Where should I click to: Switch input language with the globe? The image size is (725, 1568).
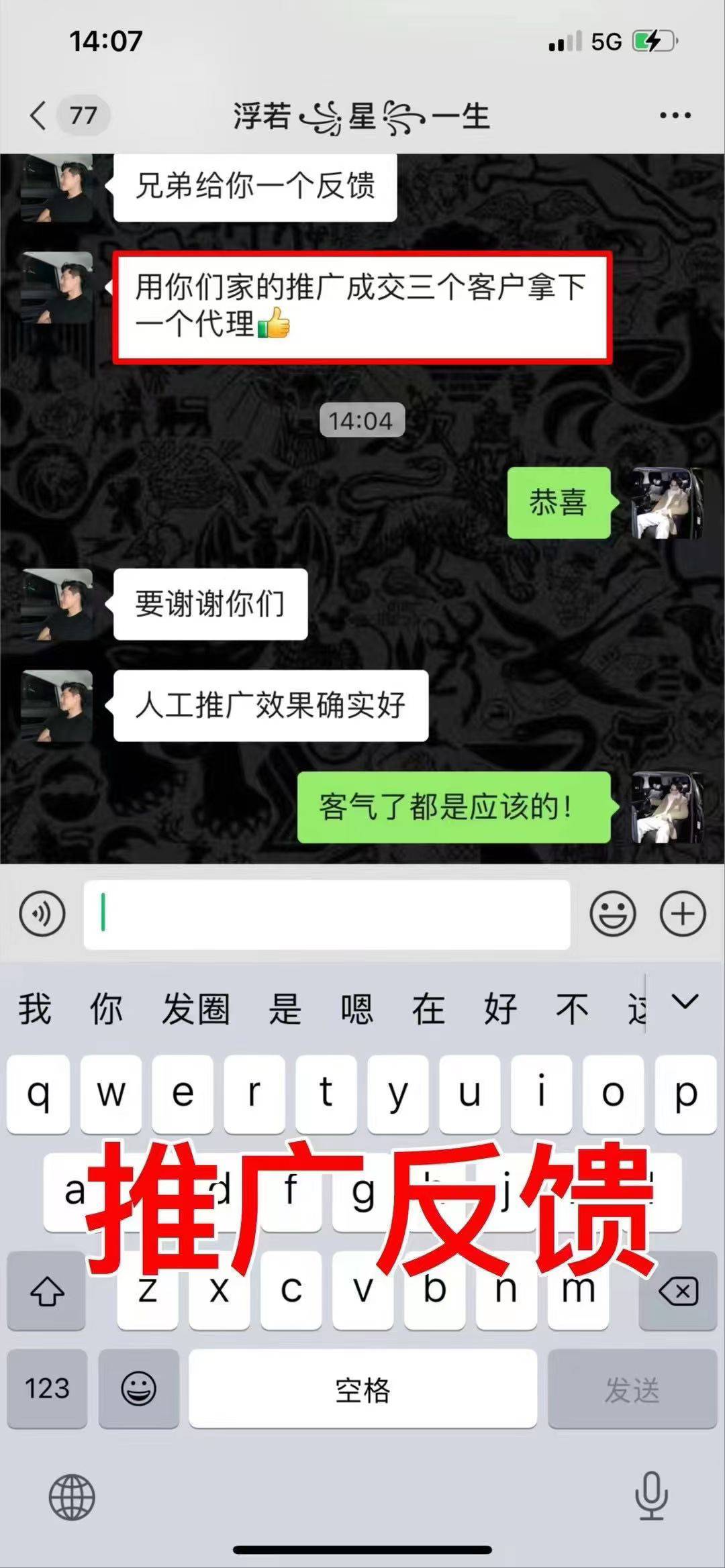point(72,1497)
